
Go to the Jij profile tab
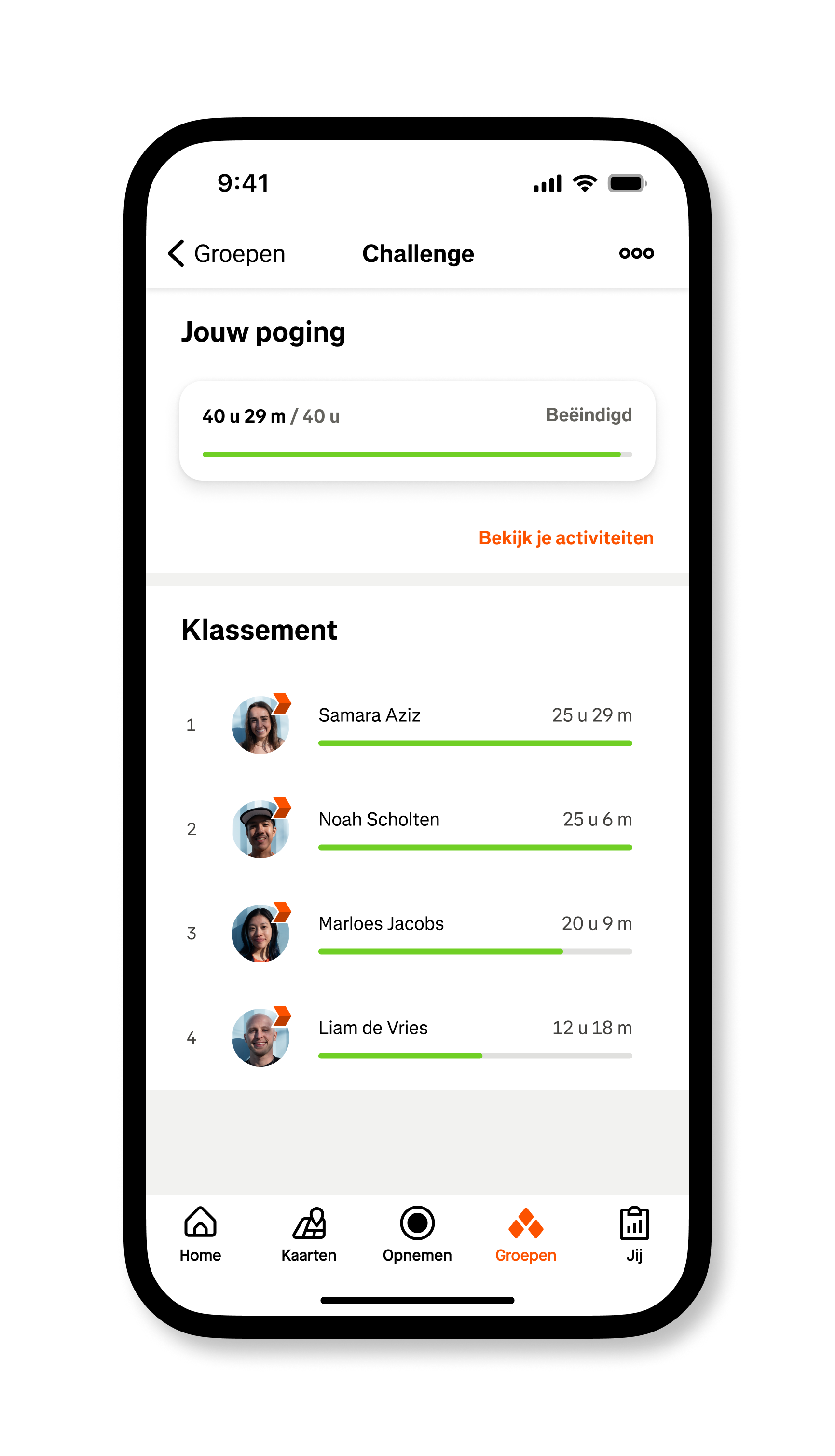click(634, 1234)
